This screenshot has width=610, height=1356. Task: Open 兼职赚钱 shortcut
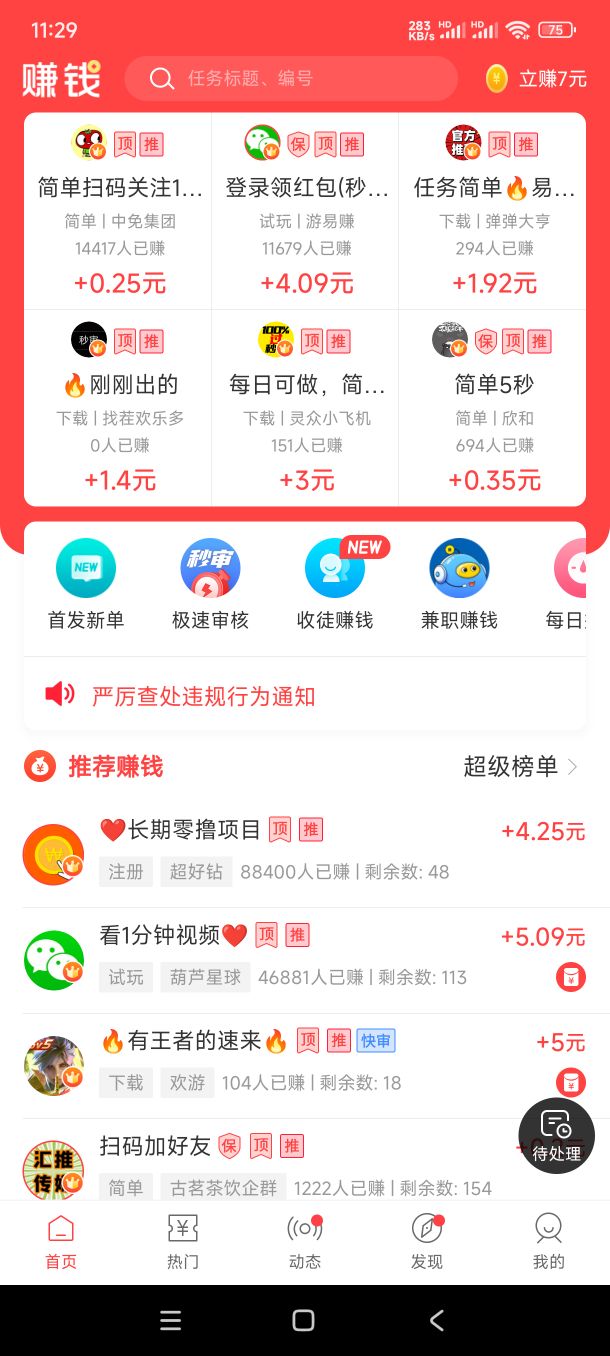point(459,585)
